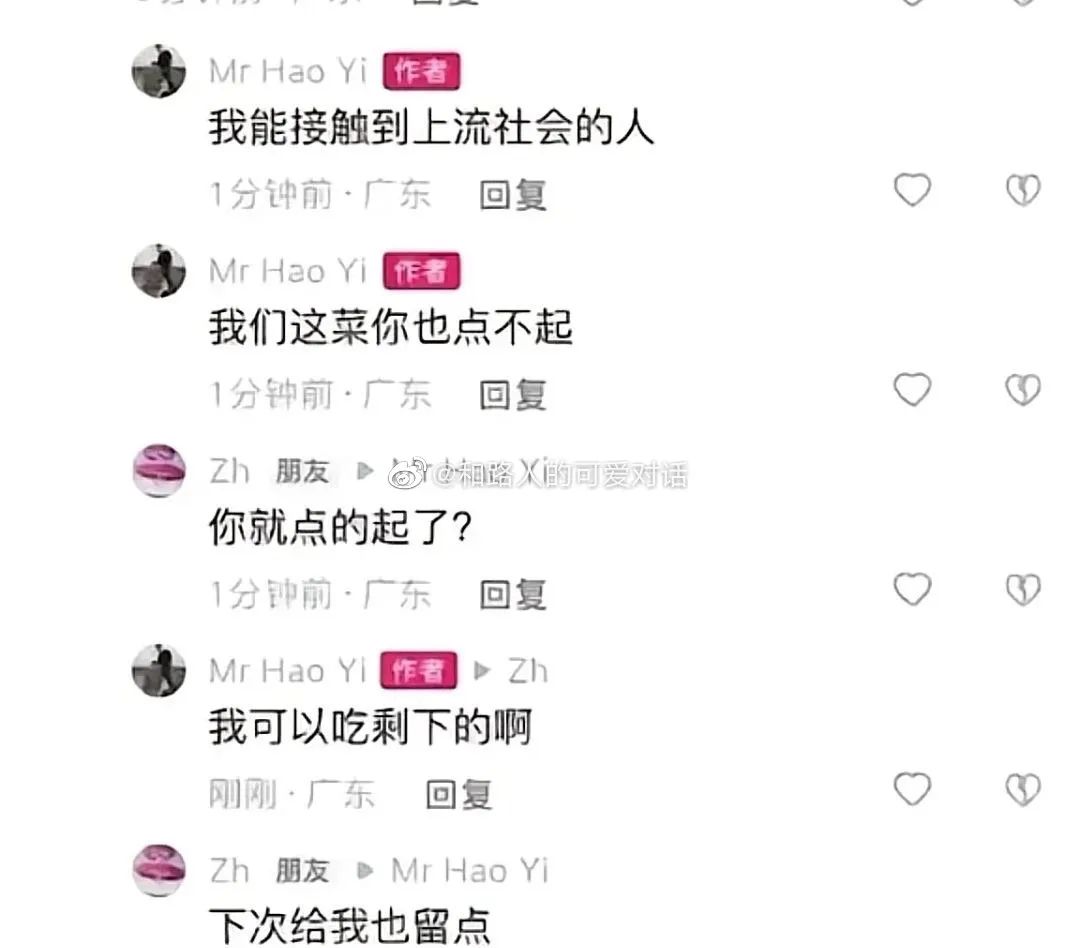Reply to the comment 我可以吃剩下的啊
This screenshot has height=948, width=1080.
pos(459,795)
